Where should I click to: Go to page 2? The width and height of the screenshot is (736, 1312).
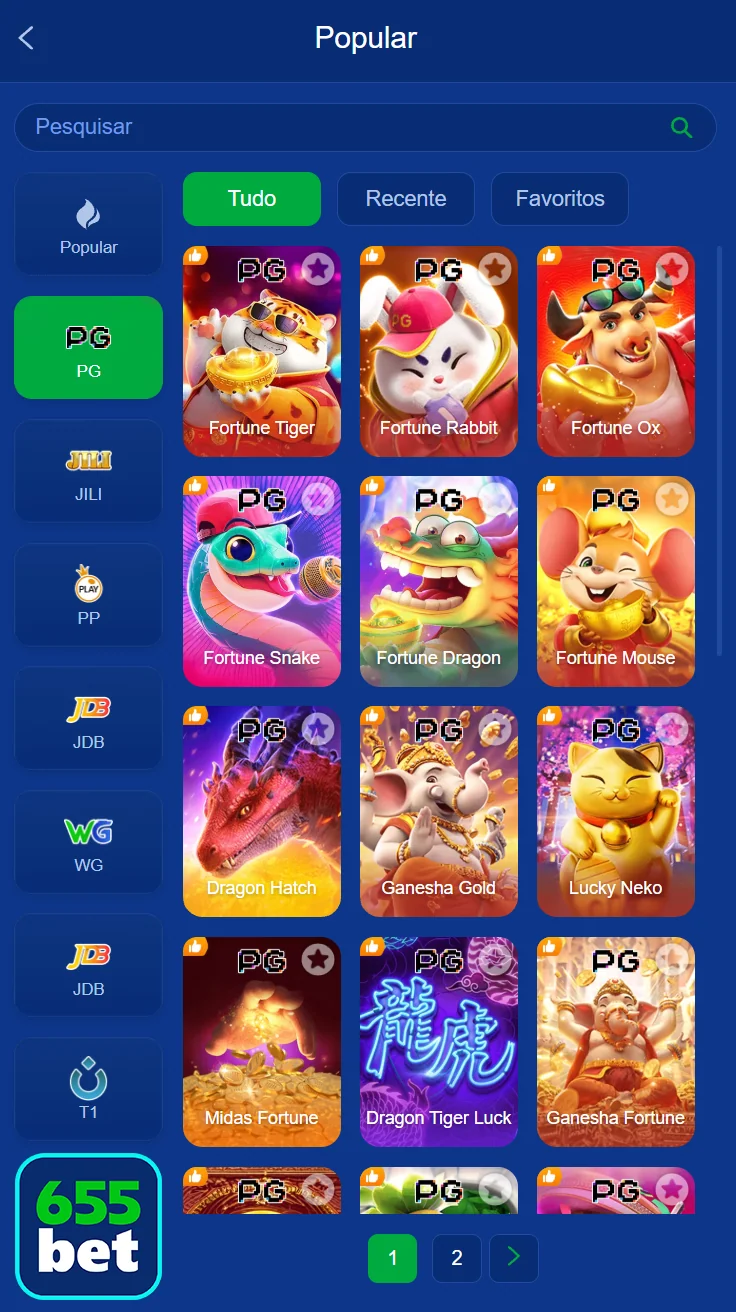456,1258
